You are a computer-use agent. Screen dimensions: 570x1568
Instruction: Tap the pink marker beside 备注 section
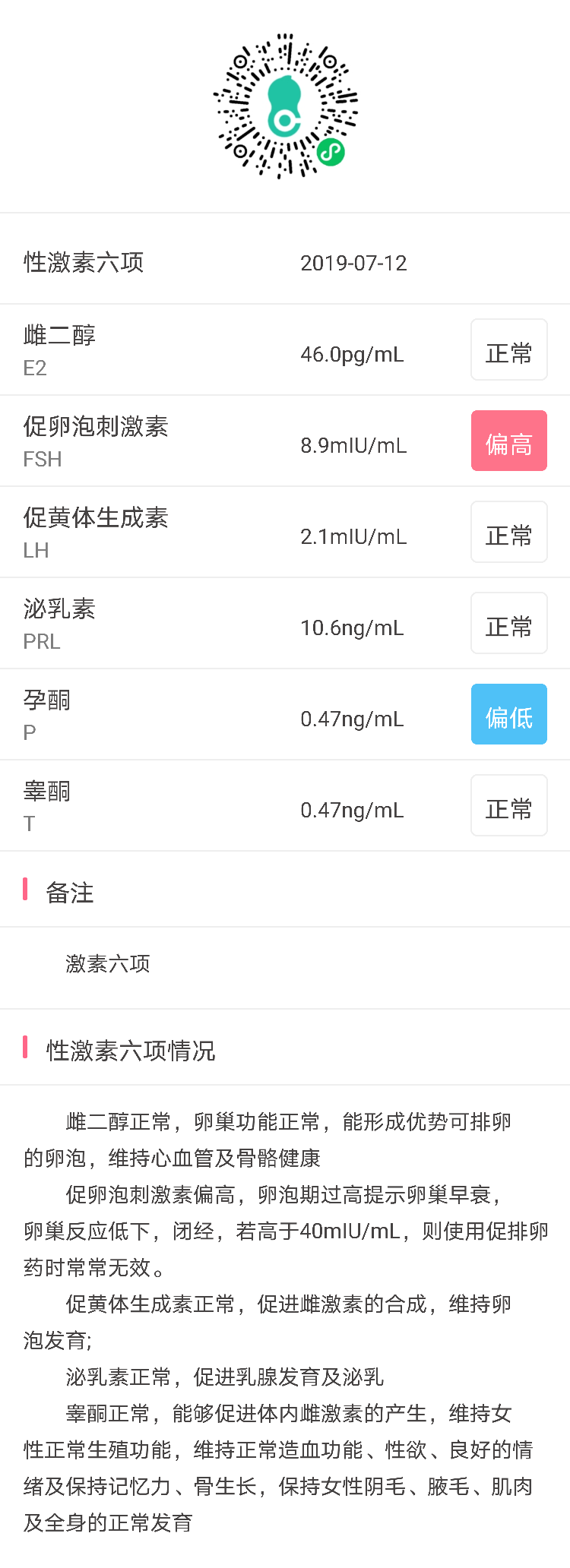[26, 891]
